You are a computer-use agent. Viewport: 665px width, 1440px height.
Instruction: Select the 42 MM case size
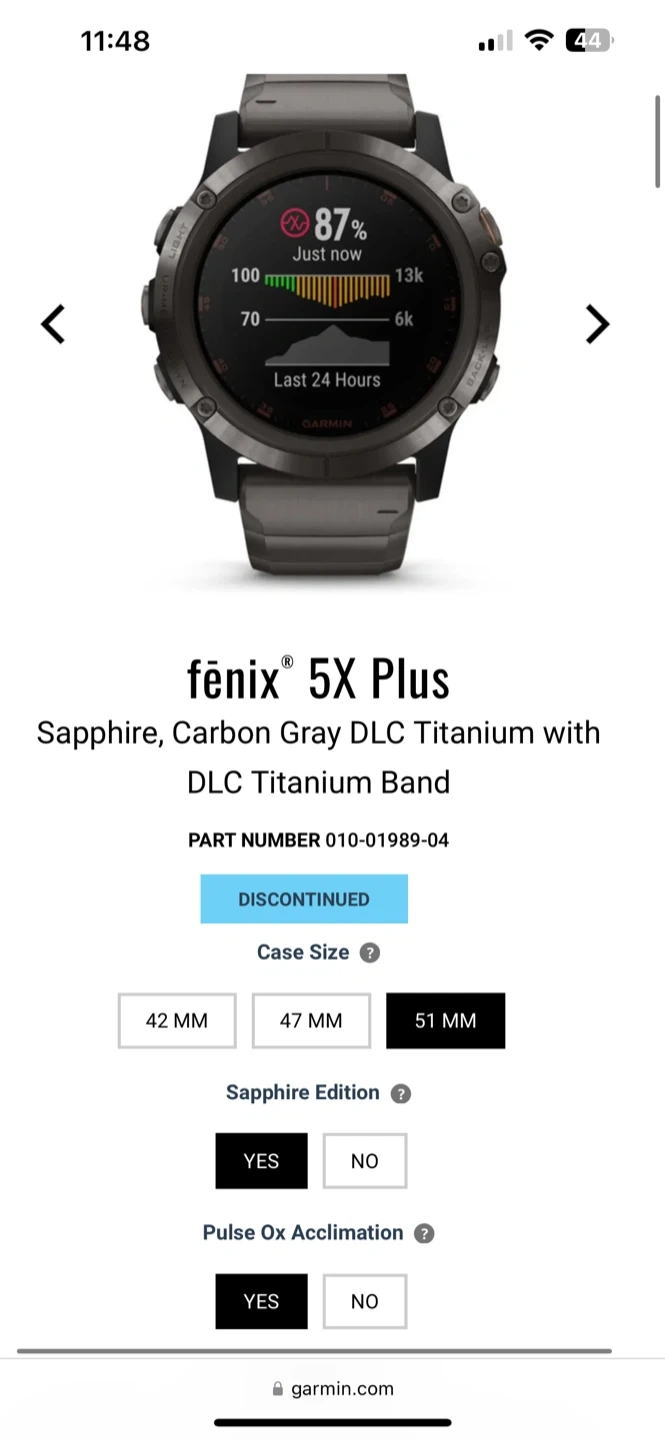tap(177, 1021)
